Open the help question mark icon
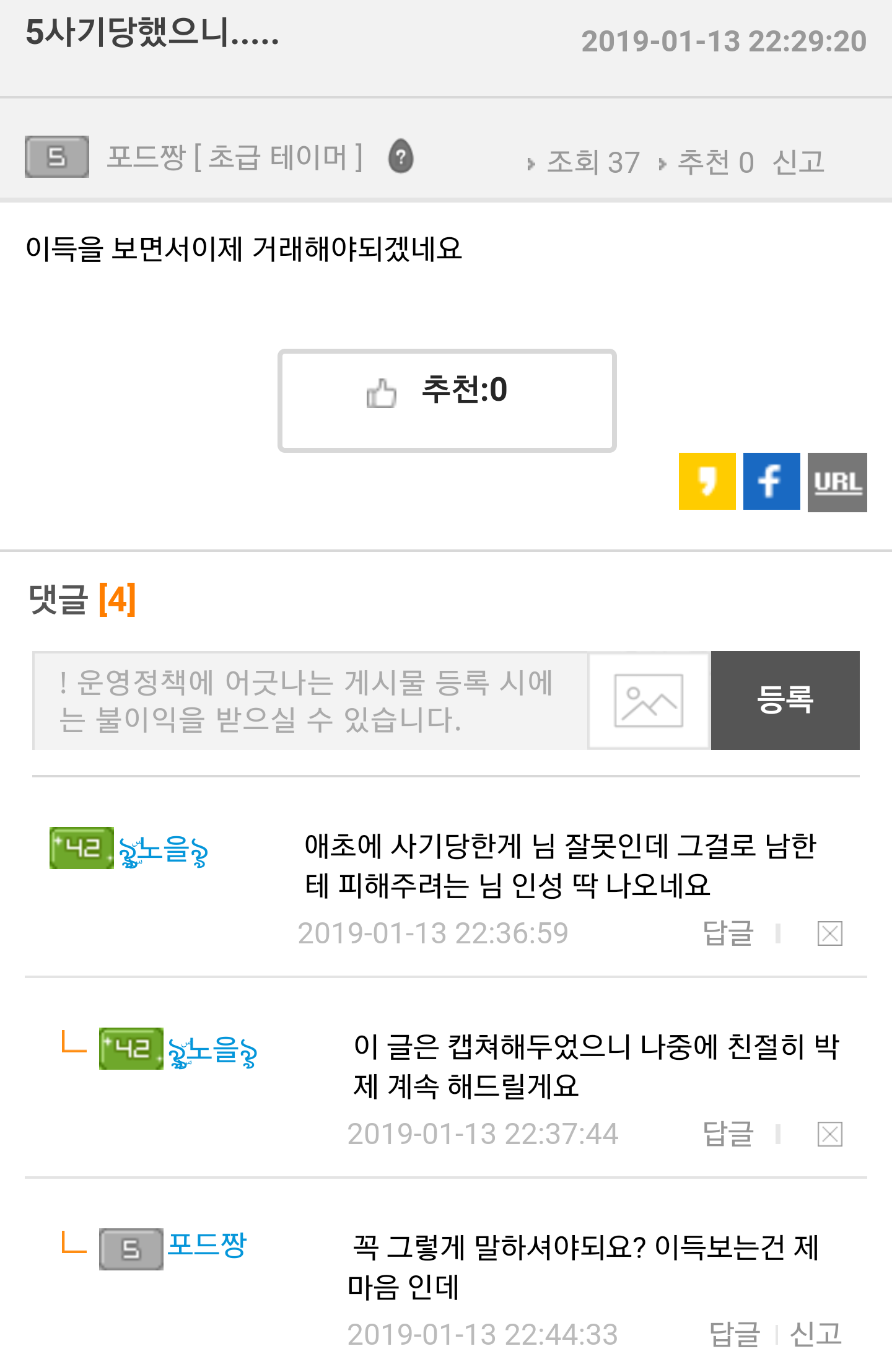 pos(401,157)
